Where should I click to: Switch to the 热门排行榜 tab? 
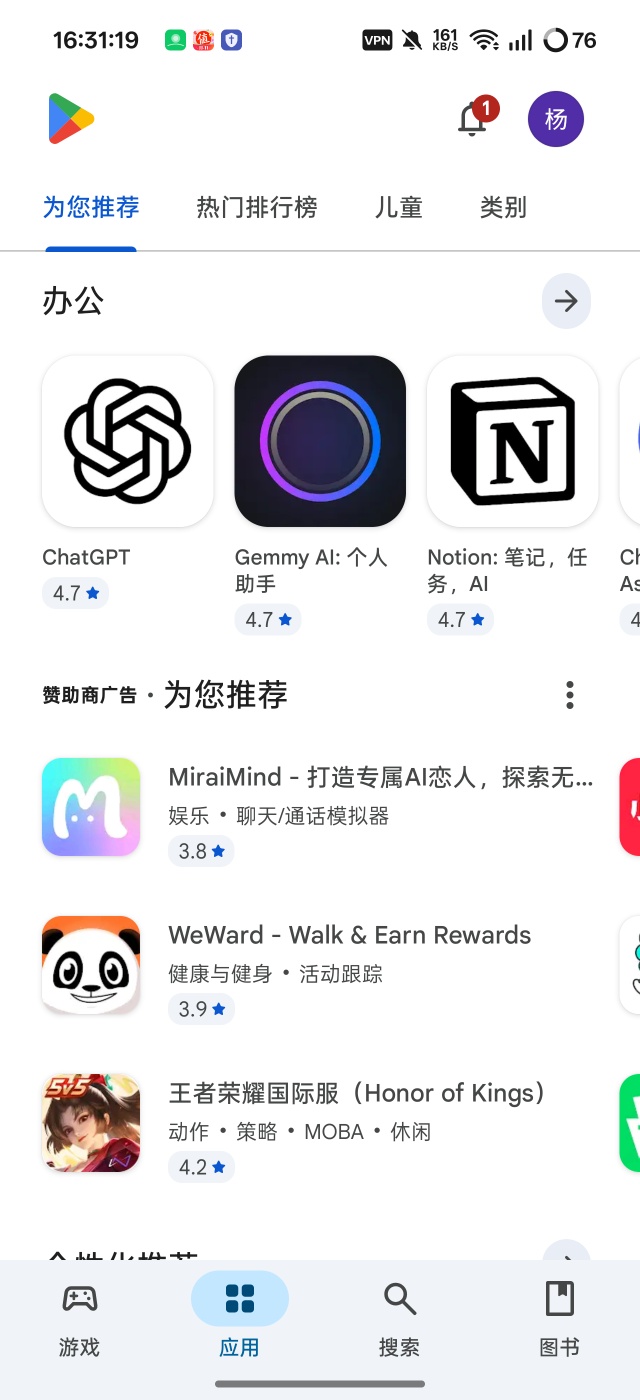tap(257, 208)
